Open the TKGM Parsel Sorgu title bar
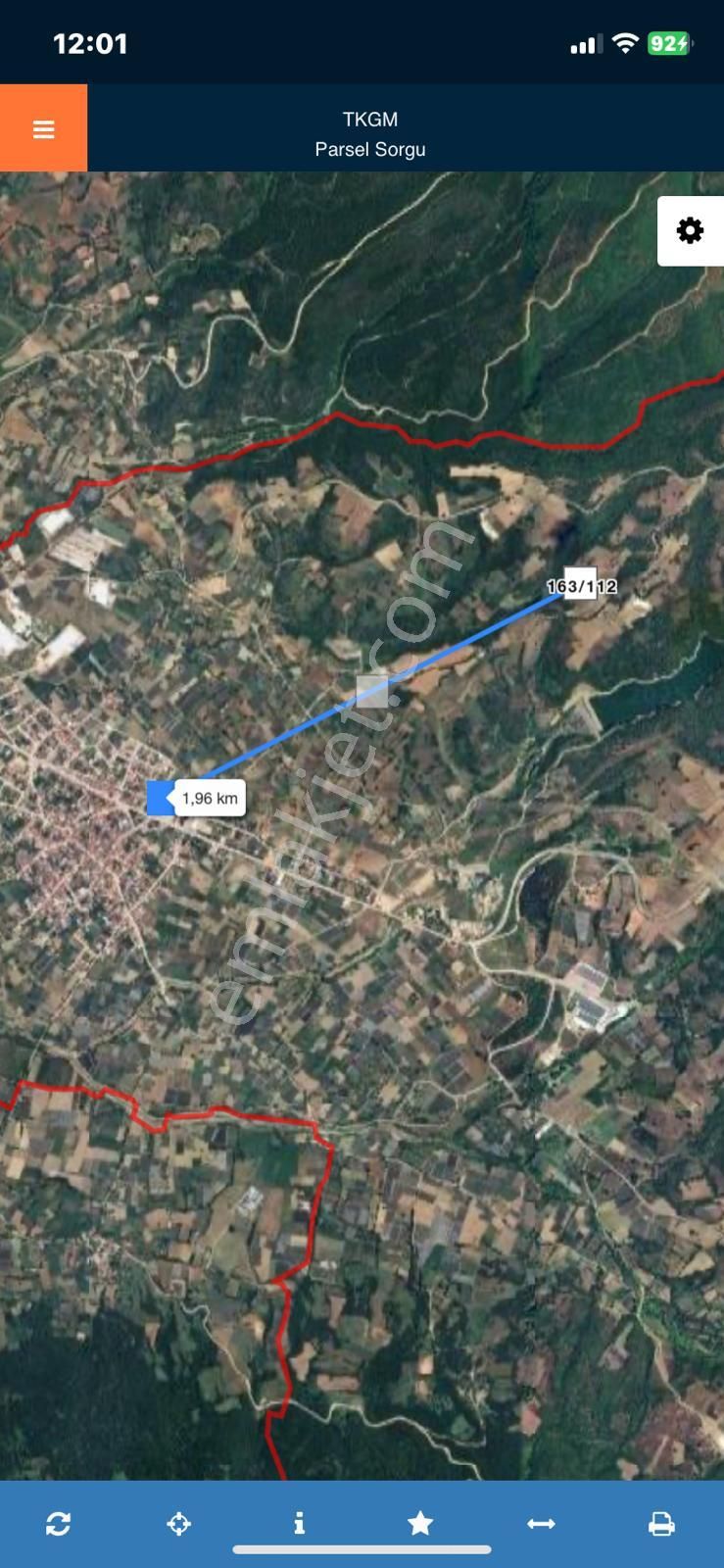Image resolution: width=724 pixels, height=1568 pixels. click(370, 134)
